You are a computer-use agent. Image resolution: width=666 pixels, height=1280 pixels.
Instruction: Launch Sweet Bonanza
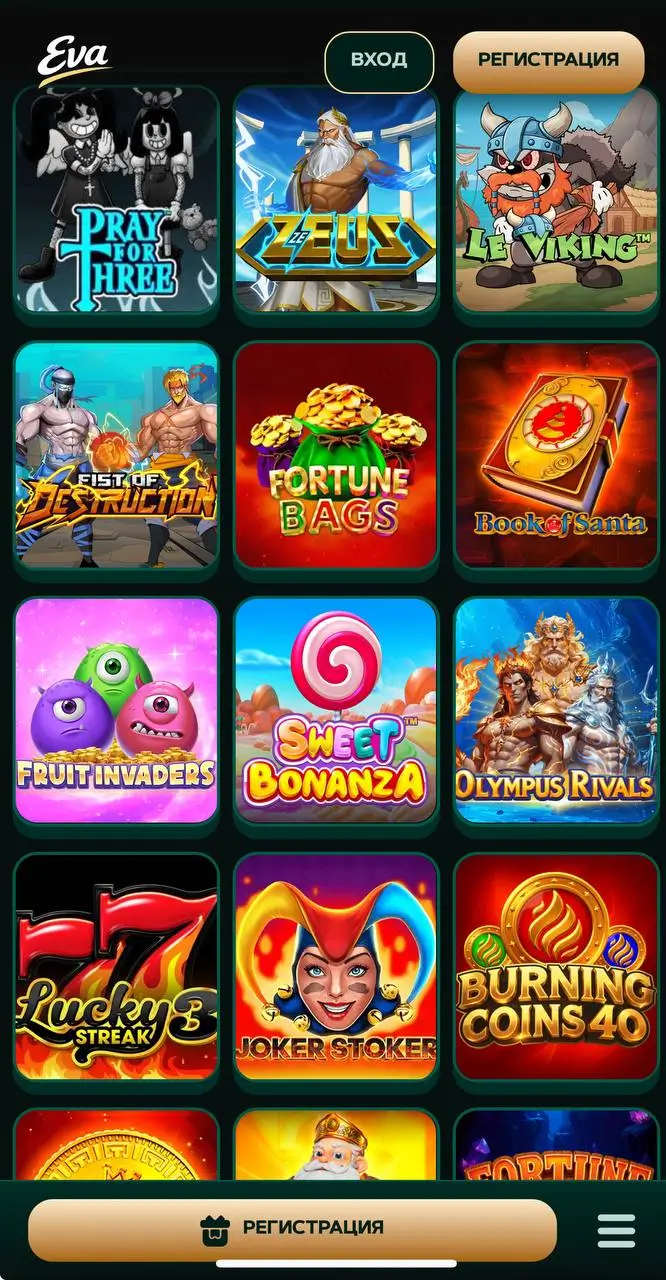336,710
